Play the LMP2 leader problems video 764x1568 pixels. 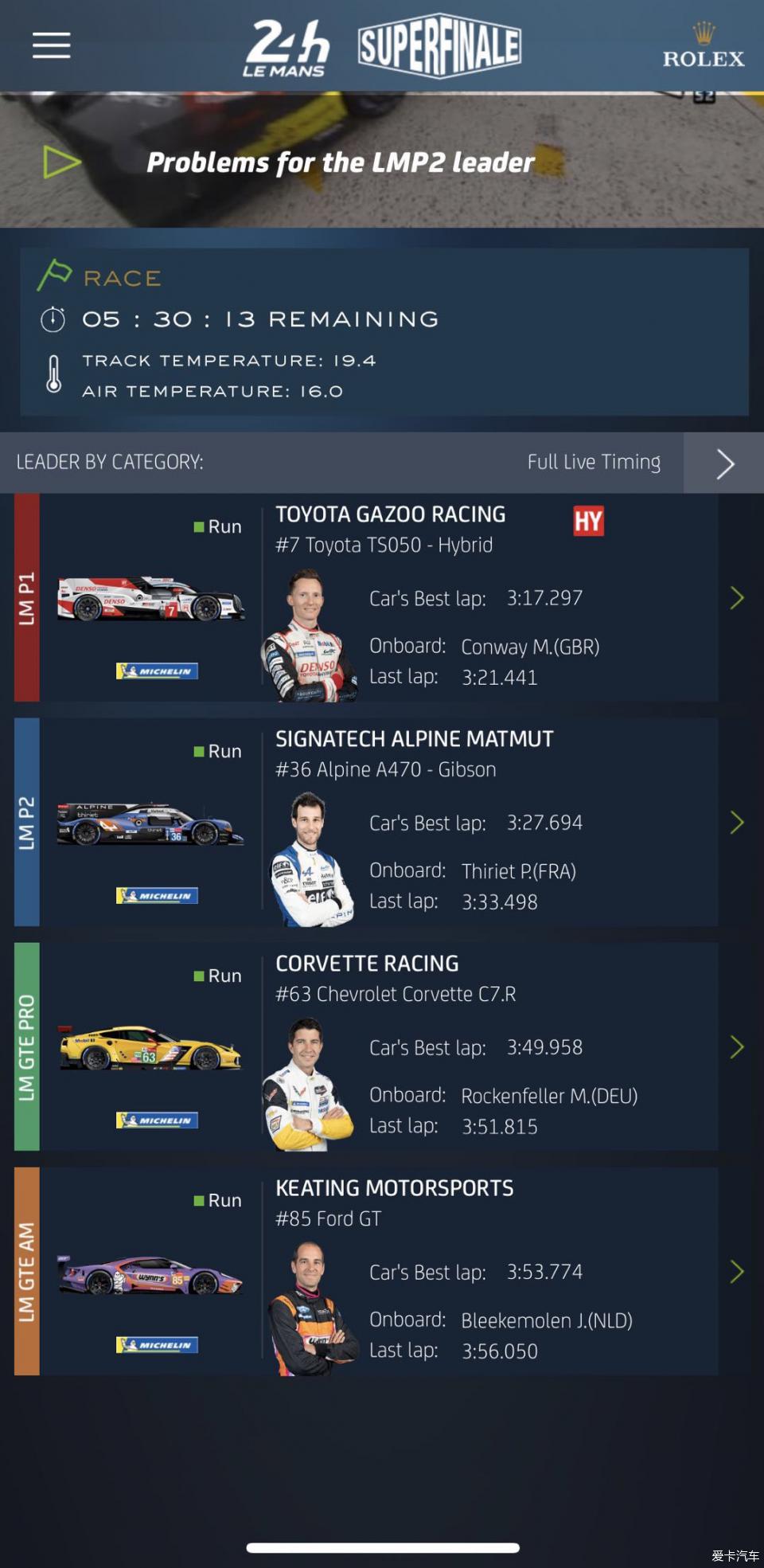point(61,162)
